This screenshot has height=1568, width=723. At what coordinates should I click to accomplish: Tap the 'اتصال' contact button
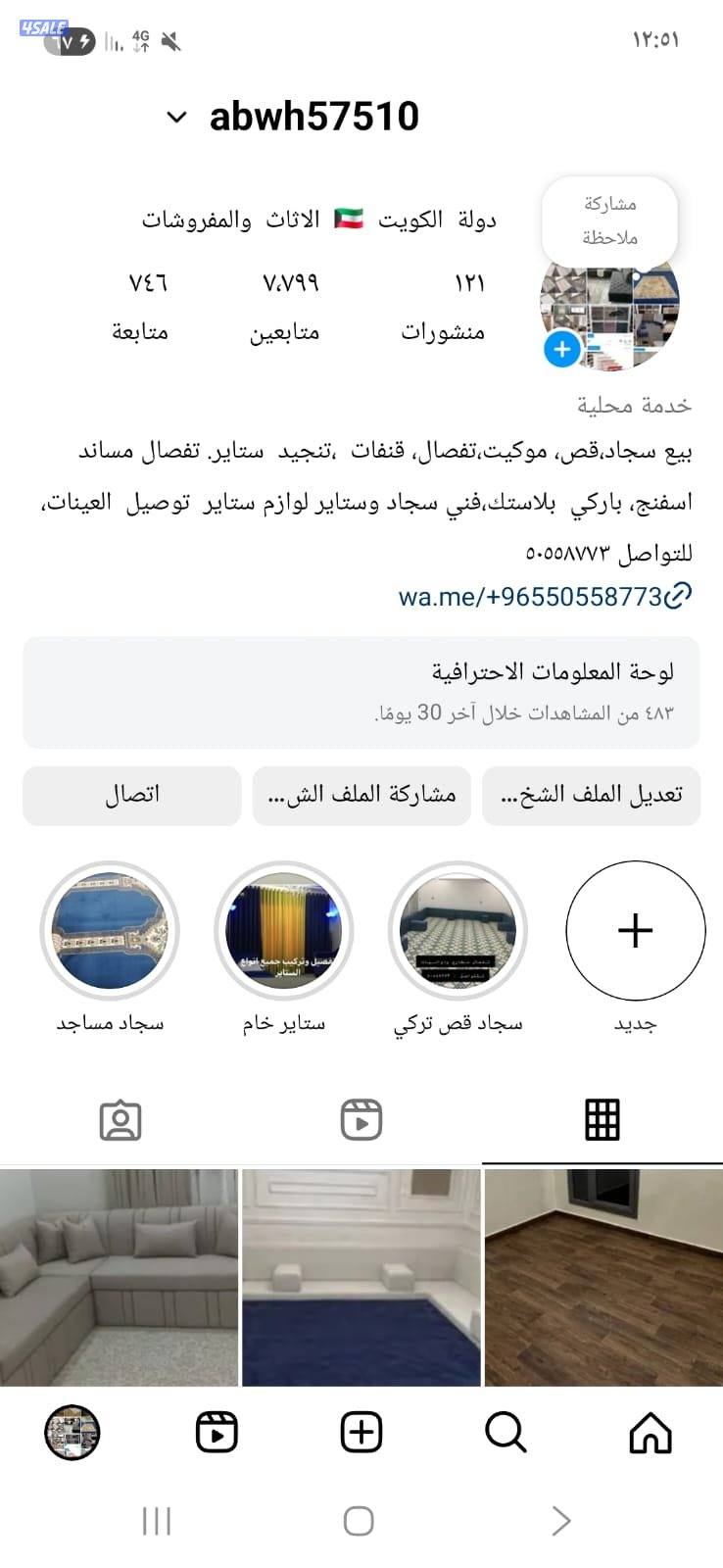[131, 796]
